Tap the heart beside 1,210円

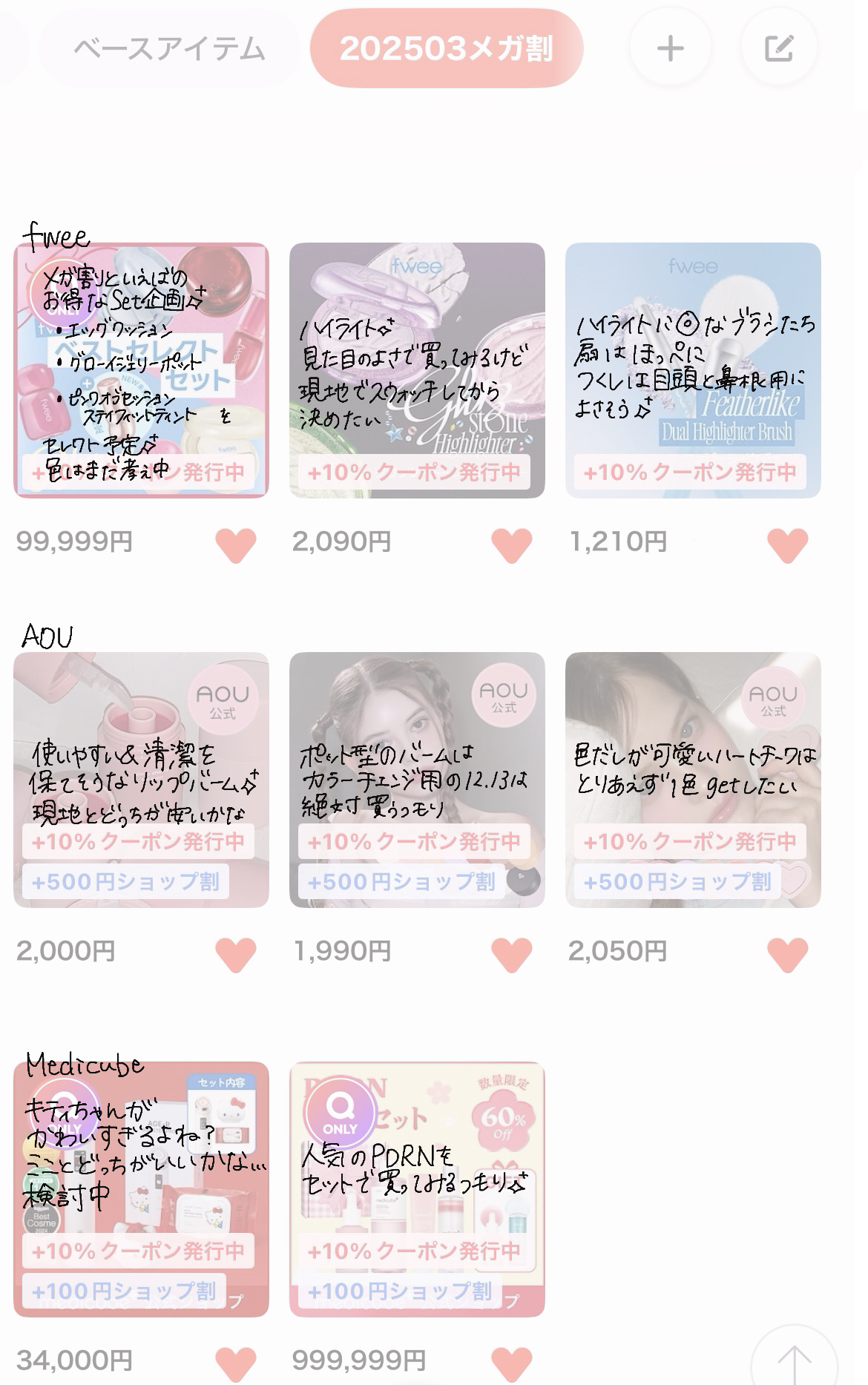point(788,545)
